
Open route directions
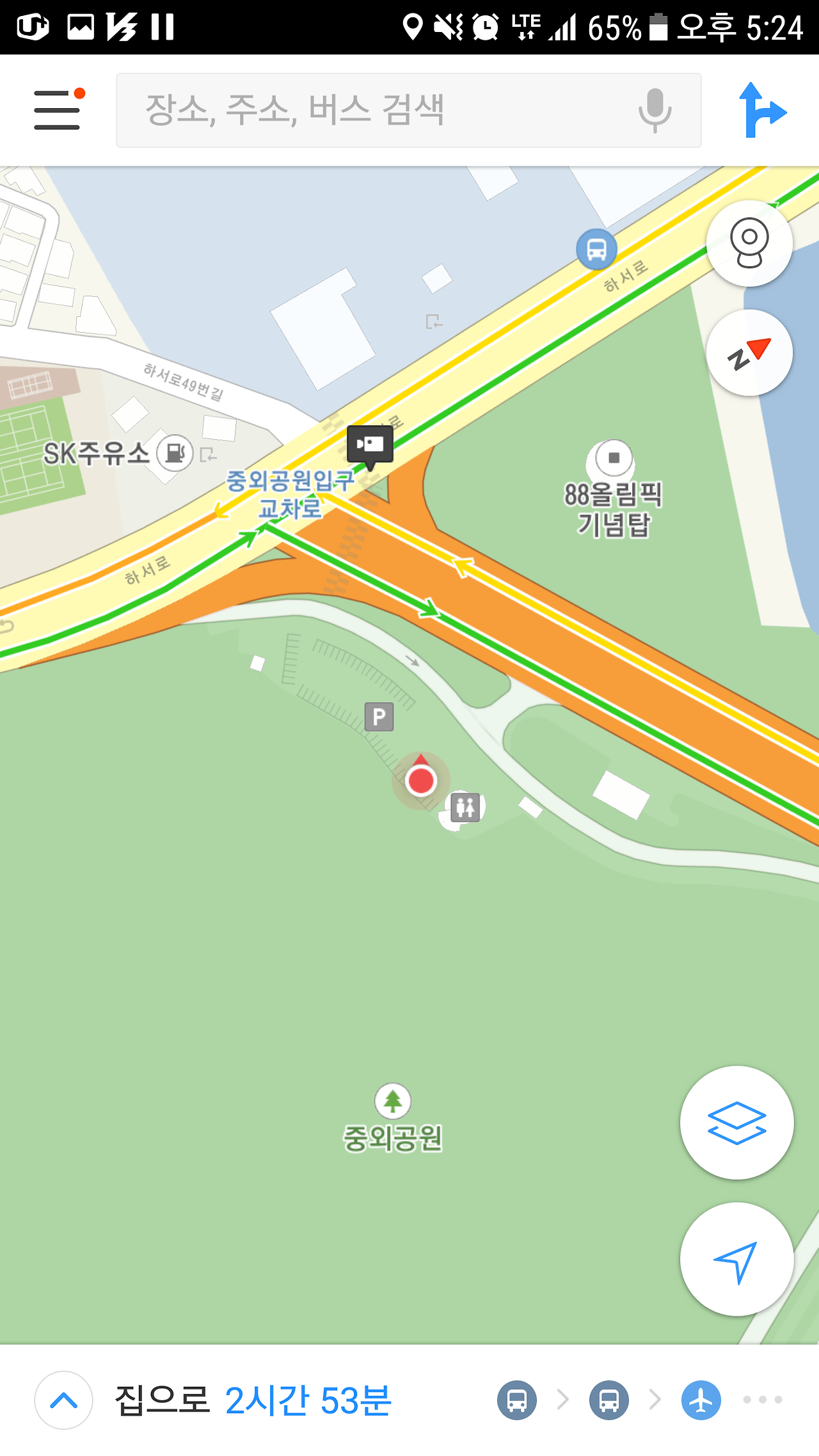pos(761,110)
